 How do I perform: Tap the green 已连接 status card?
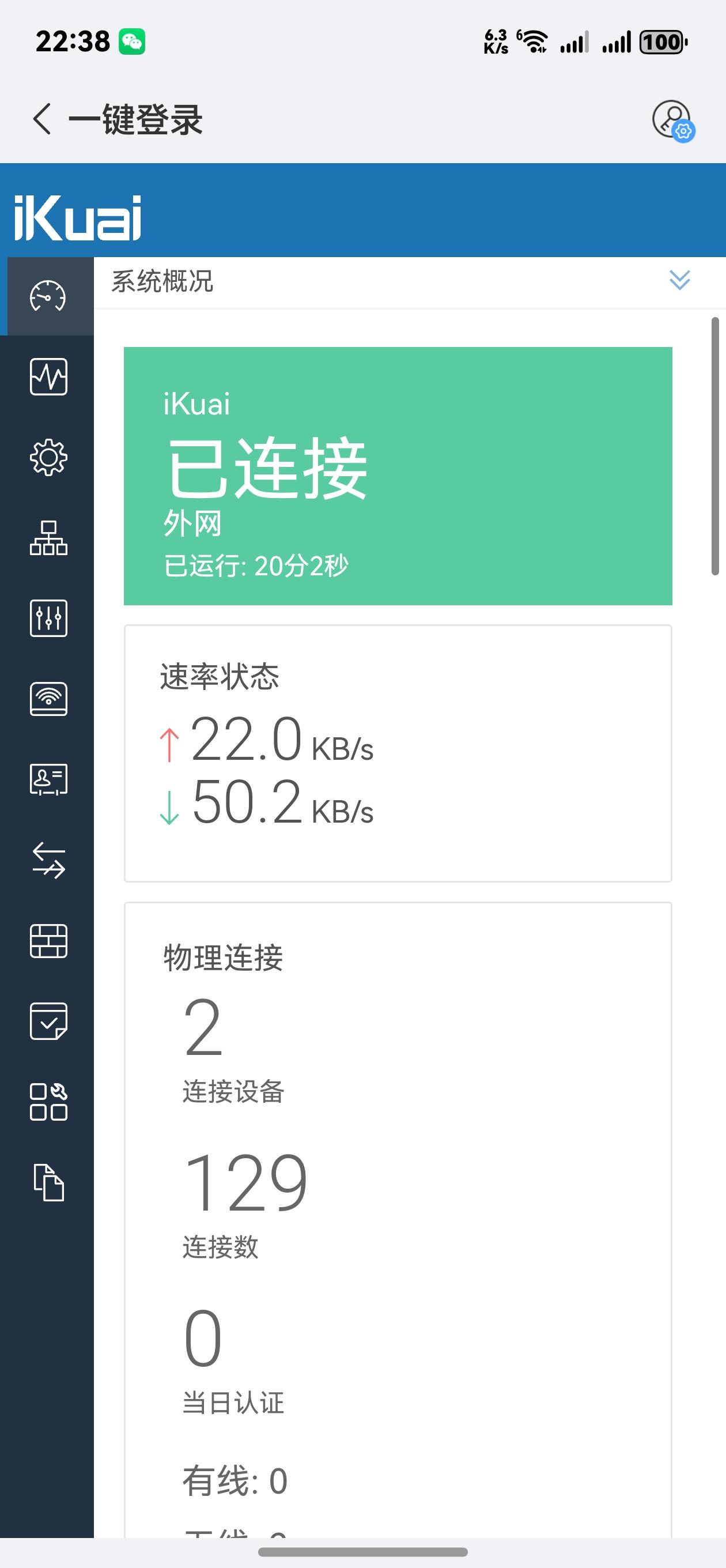[x=399, y=475]
